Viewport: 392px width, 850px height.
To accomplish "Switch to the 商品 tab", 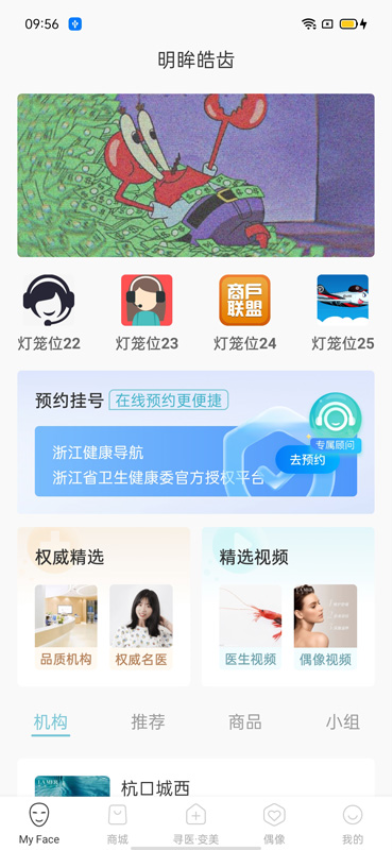I will click(x=245, y=722).
